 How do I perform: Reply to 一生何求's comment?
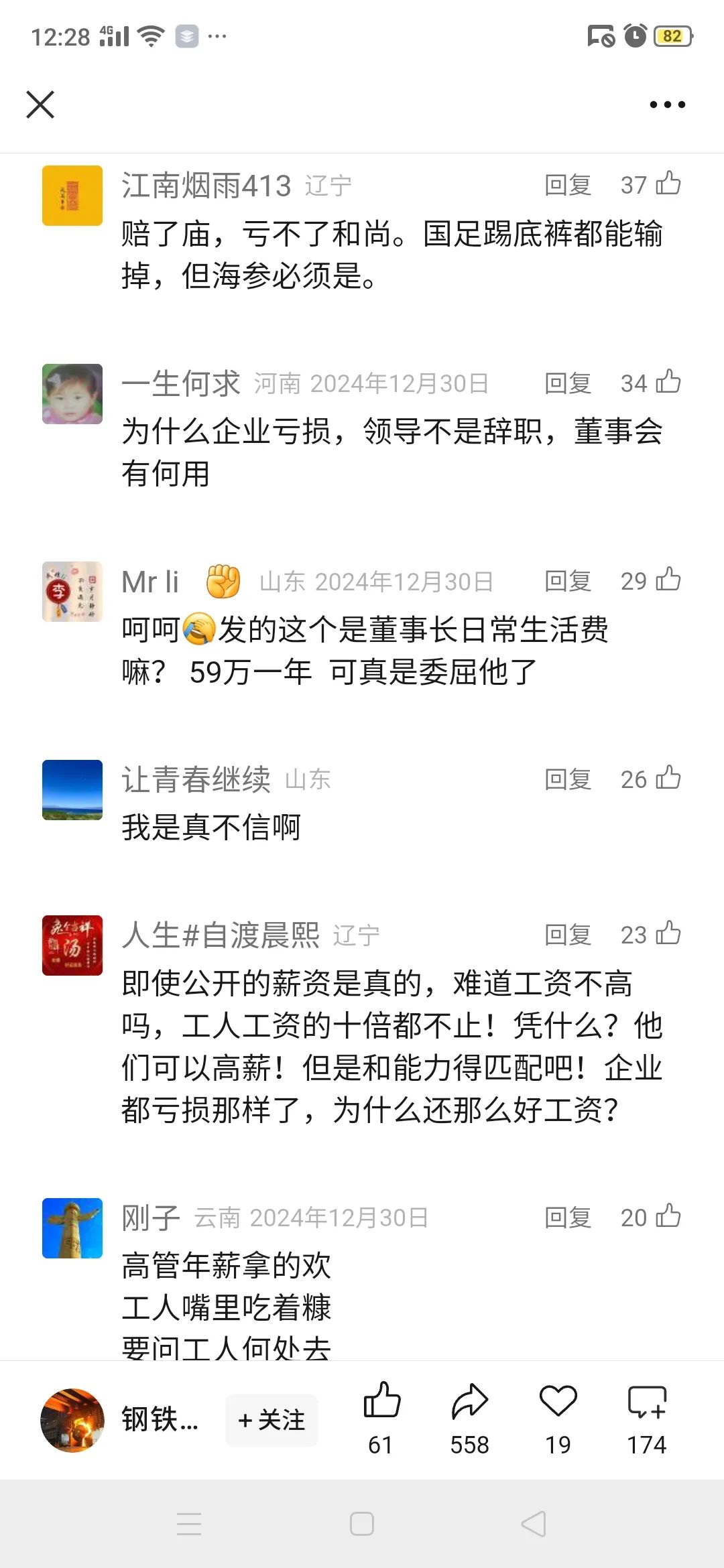568,383
